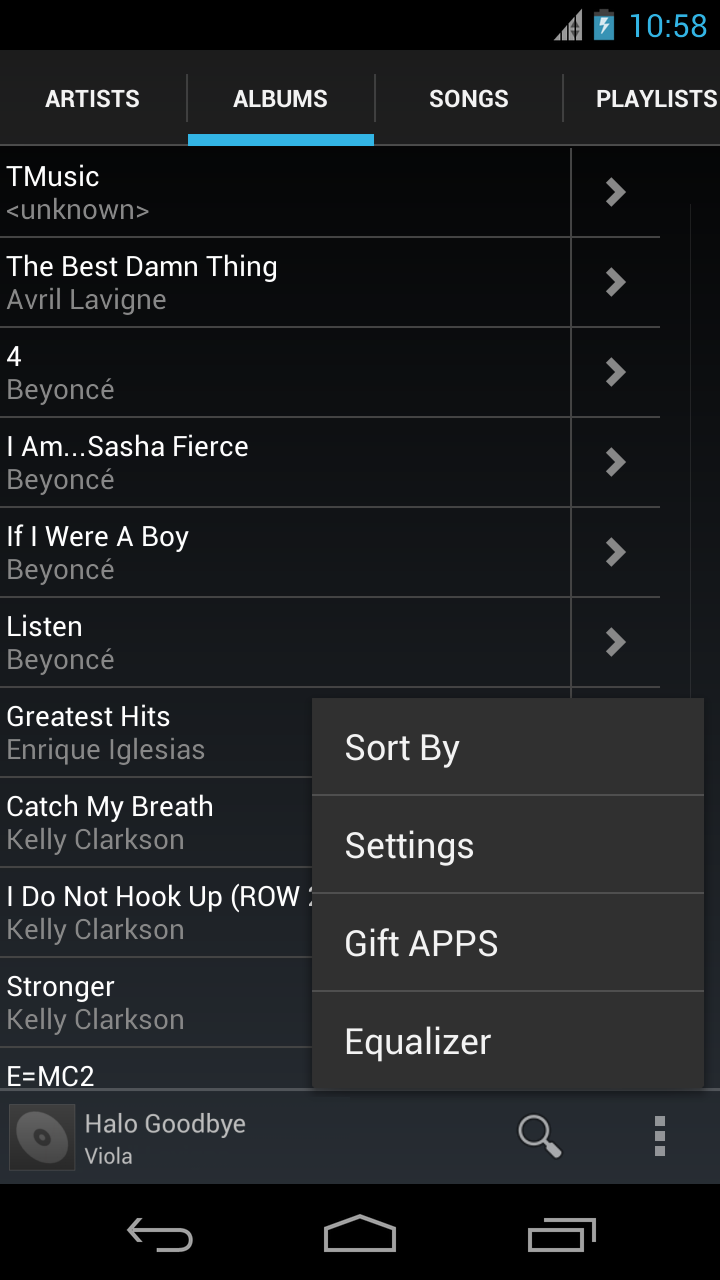Expand the TMusic album entry

[615, 191]
